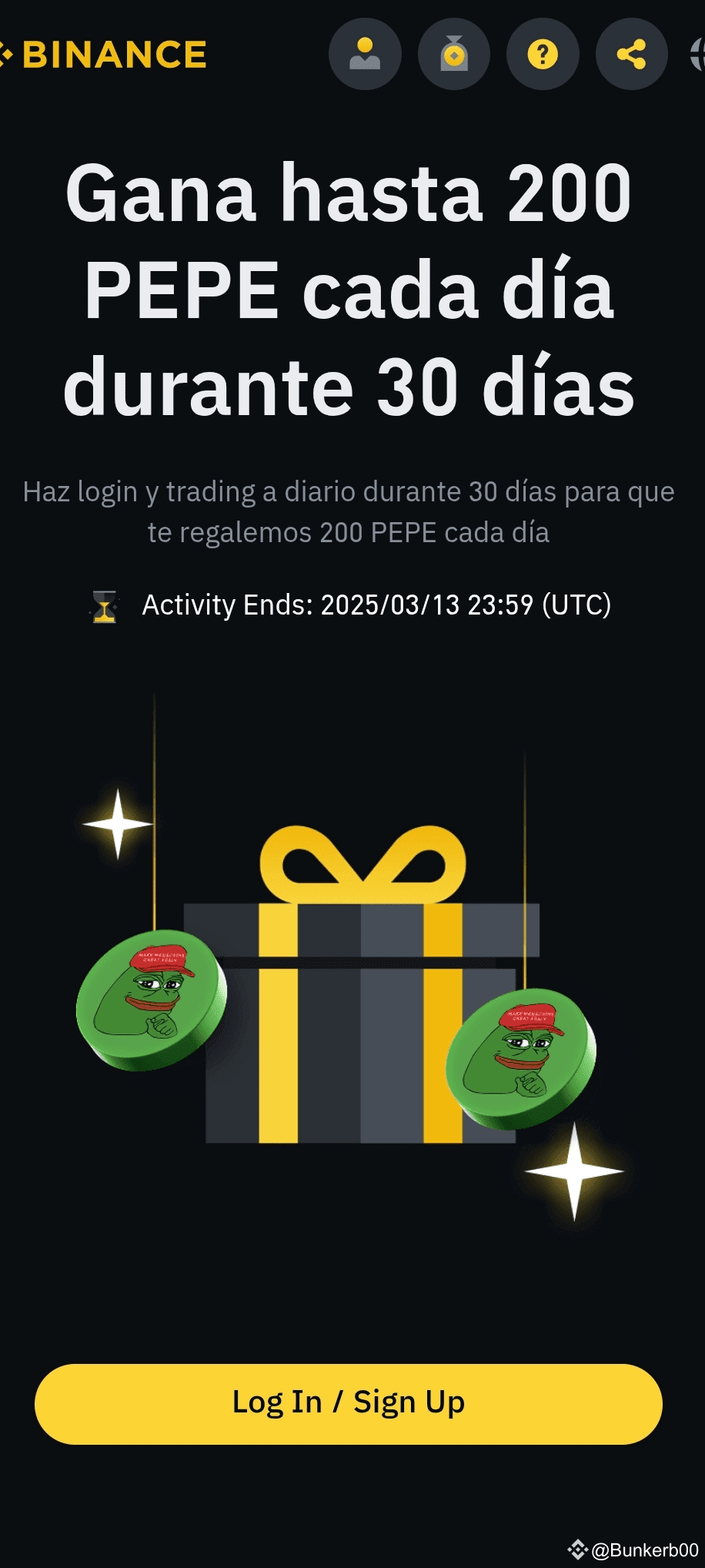Open the help question mark icon
Viewport: 705px width, 1568px height.
[x=543, y=54]
